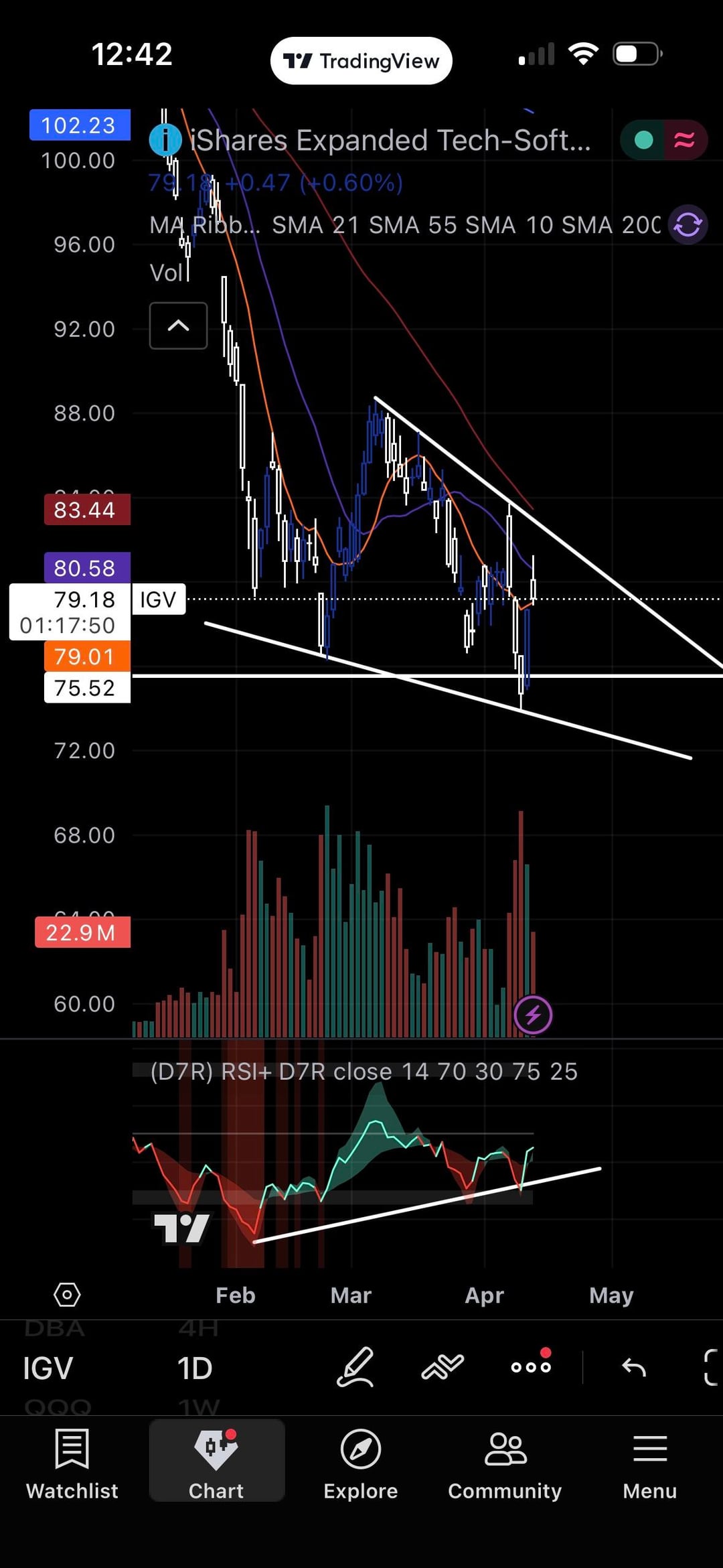Tap the market status indicator pill
This screenshot has height=1568, width=723.
click(663, 140)
